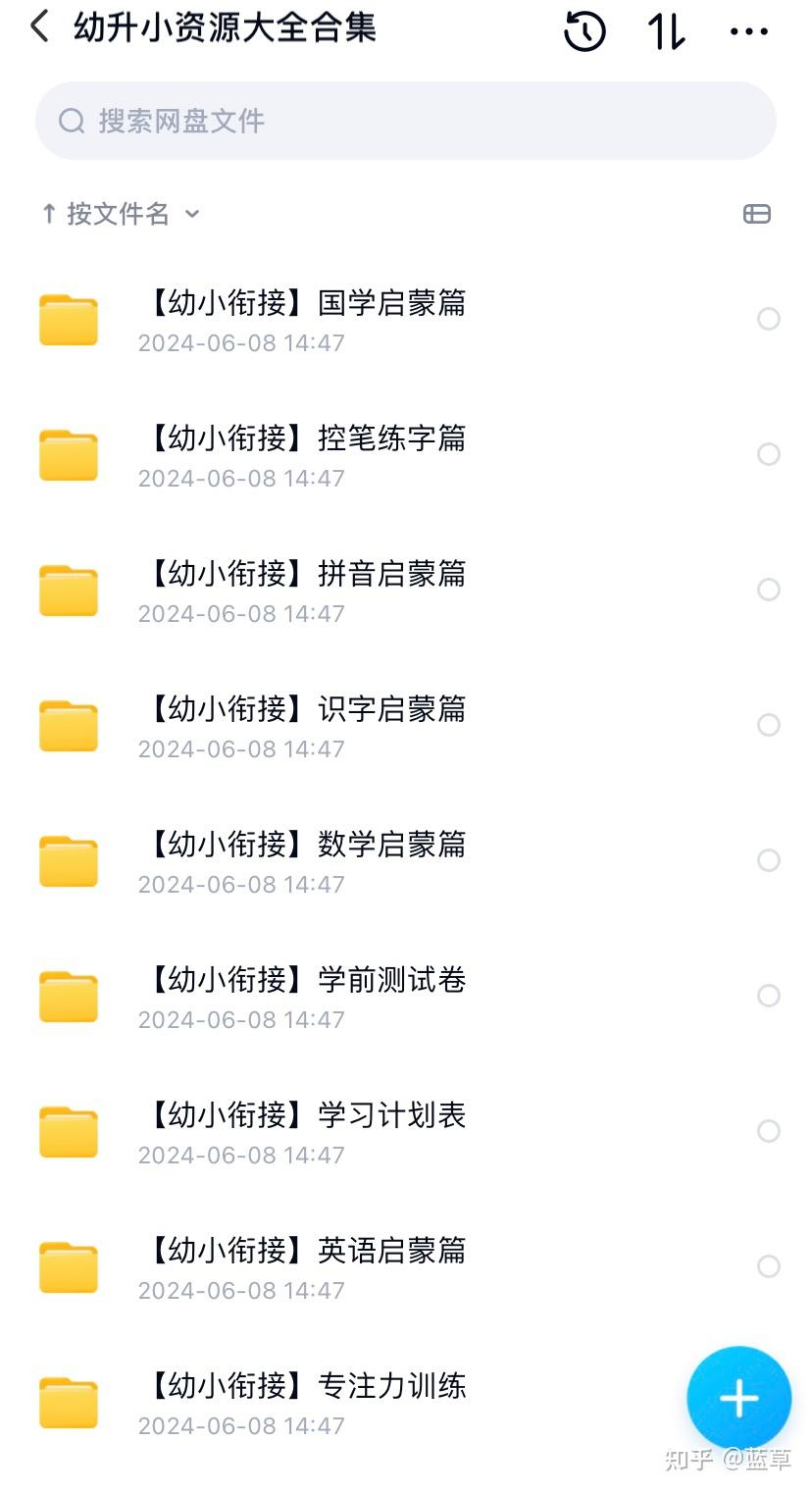Switch the list view layout
812x1492 pixels.
[x=757, y=214]
